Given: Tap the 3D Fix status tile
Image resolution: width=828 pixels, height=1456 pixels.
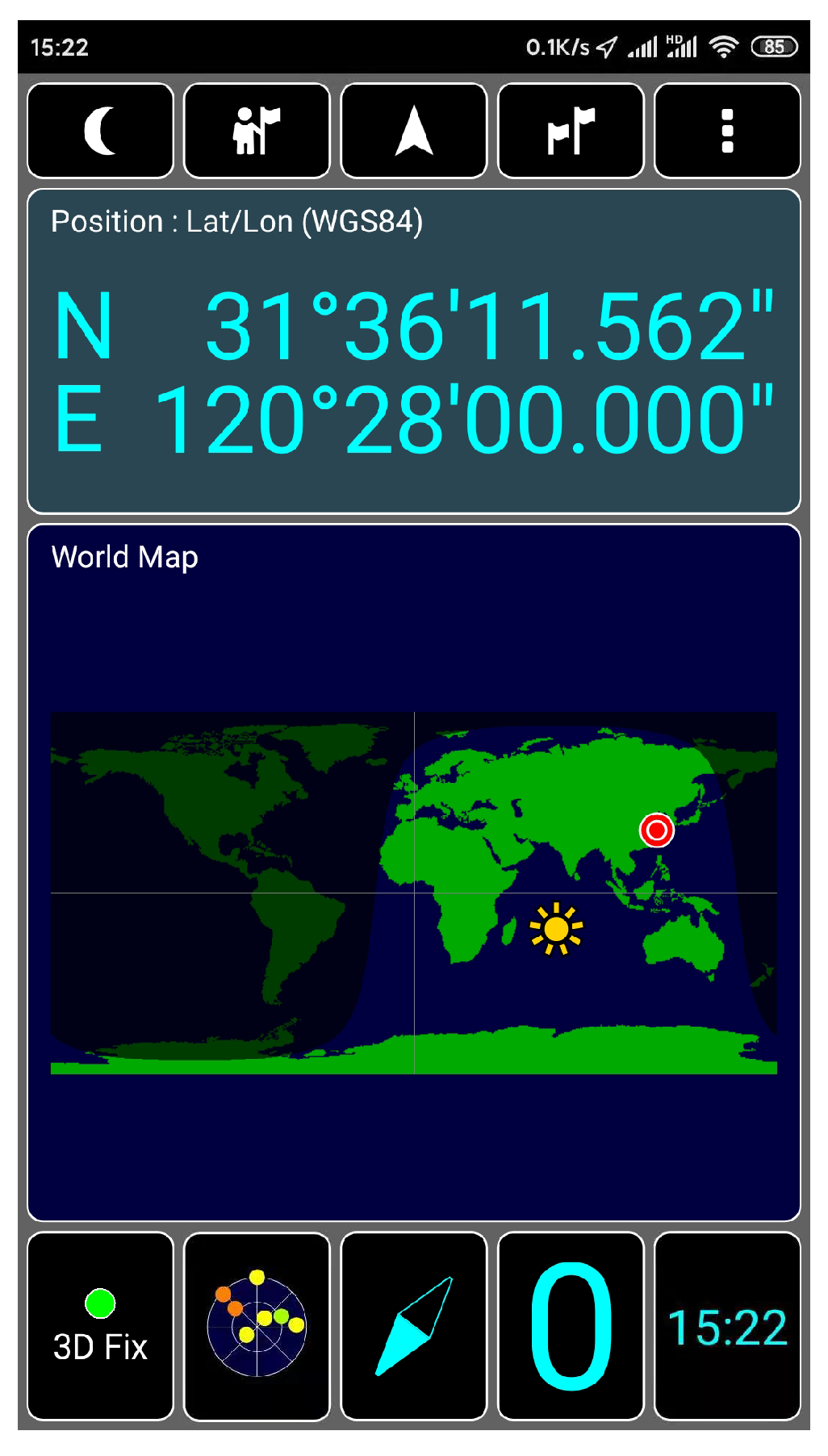Looking at the screenshot, I should [x=100, y=1326].
